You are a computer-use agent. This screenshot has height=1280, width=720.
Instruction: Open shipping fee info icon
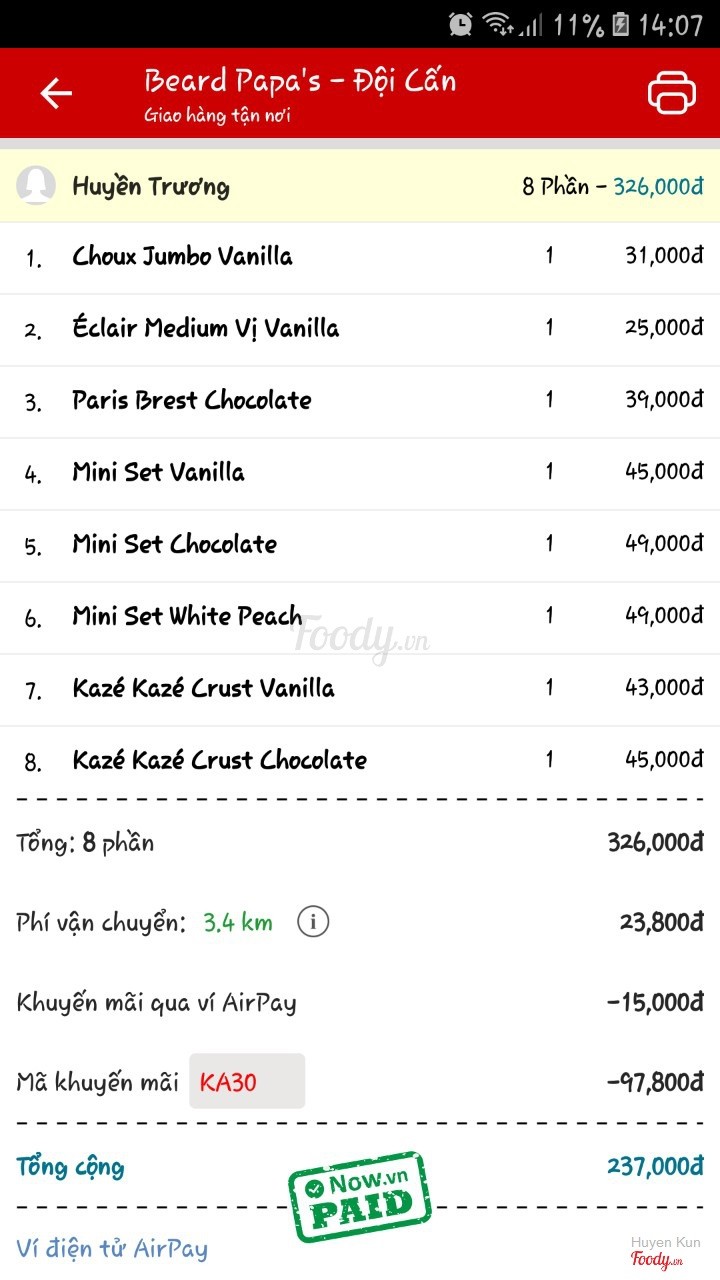(313, 922)
